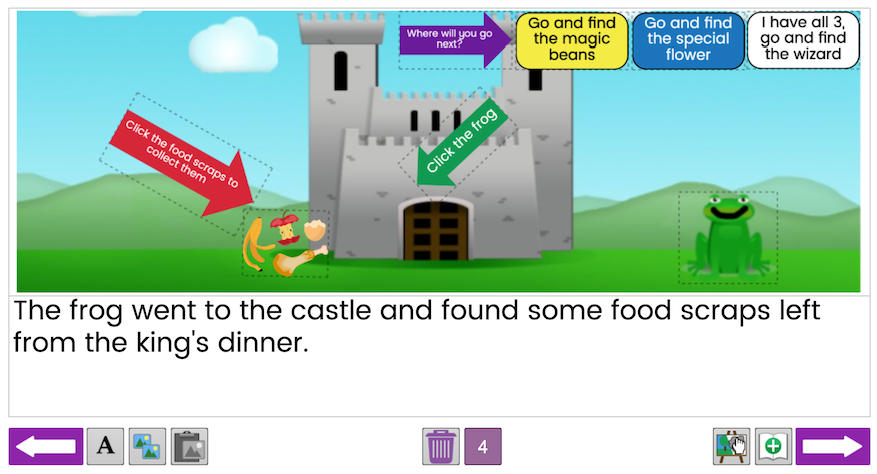This screenshot has width=877, height=474.
Task: Tap the paste image clipboard icon
Action: click(x=189, y=446)
